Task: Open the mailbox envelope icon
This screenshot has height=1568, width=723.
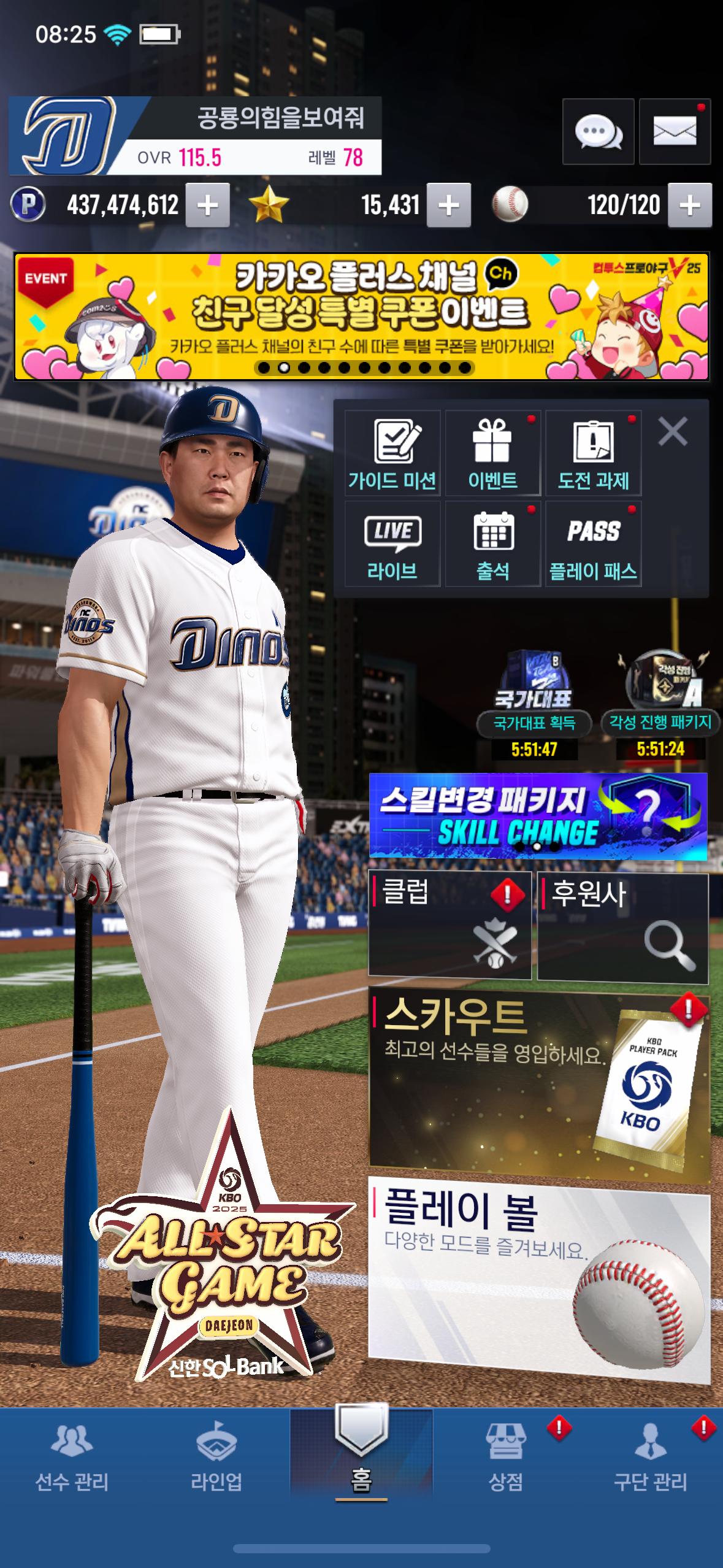Action: [675, 131]
